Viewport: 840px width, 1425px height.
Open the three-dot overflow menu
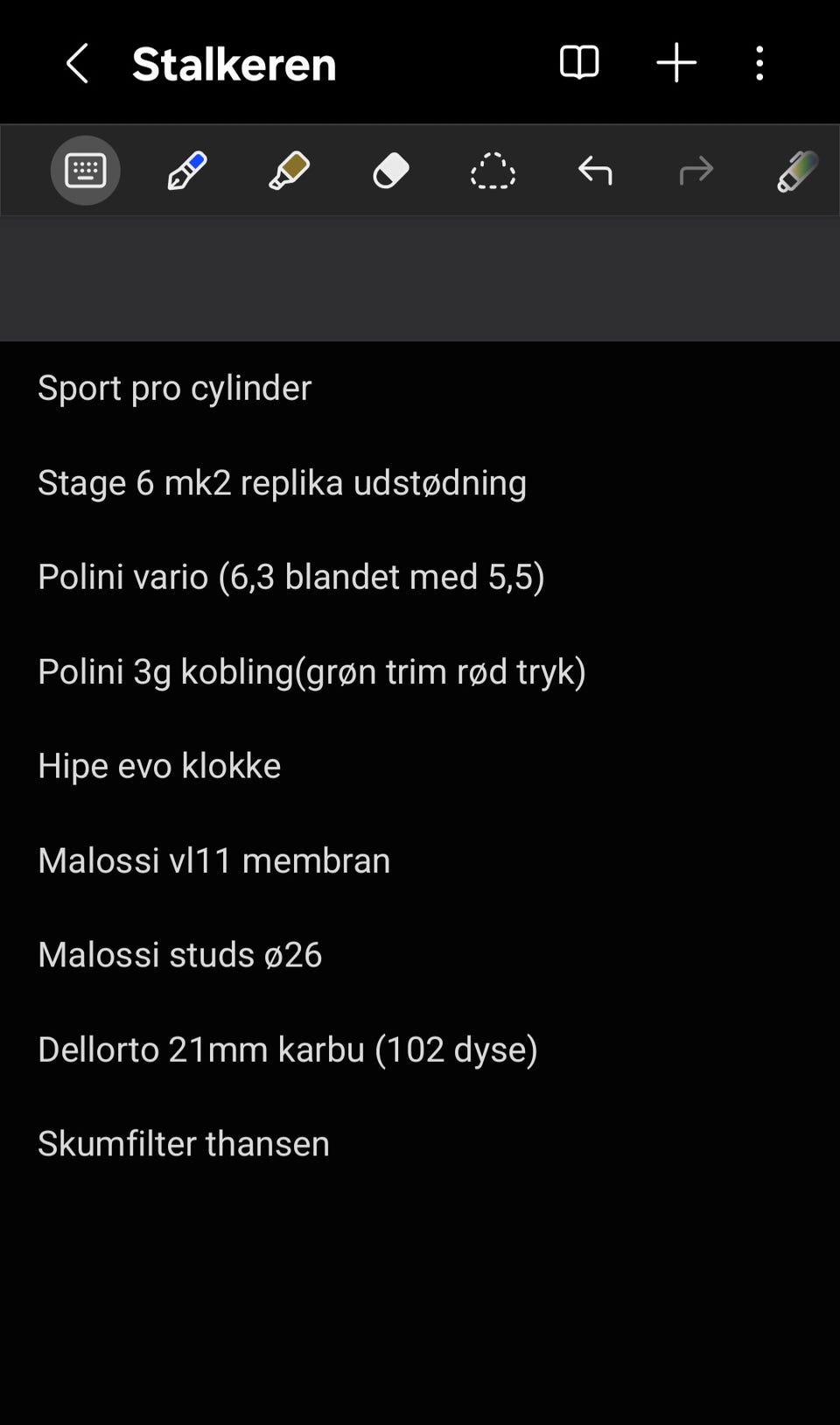click(x=759, y=63)
